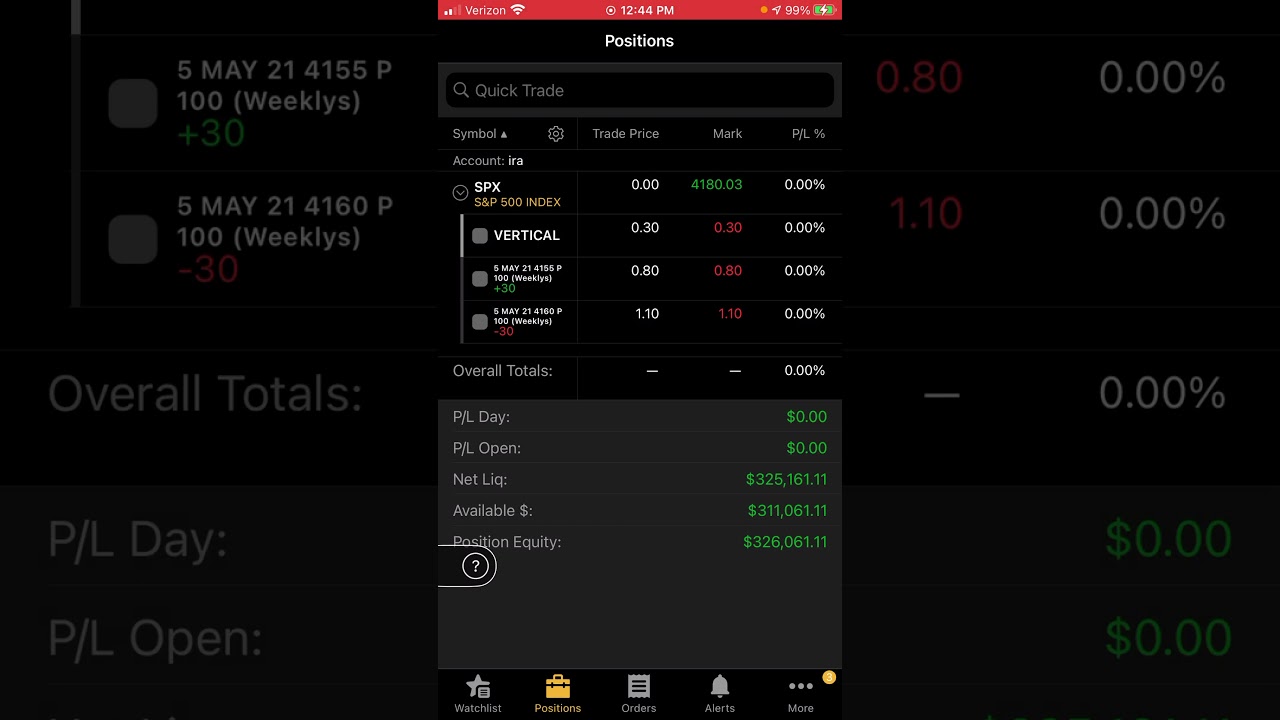
Task: Select the VERTICAL spread checkbox
Action: coord(480,236)
